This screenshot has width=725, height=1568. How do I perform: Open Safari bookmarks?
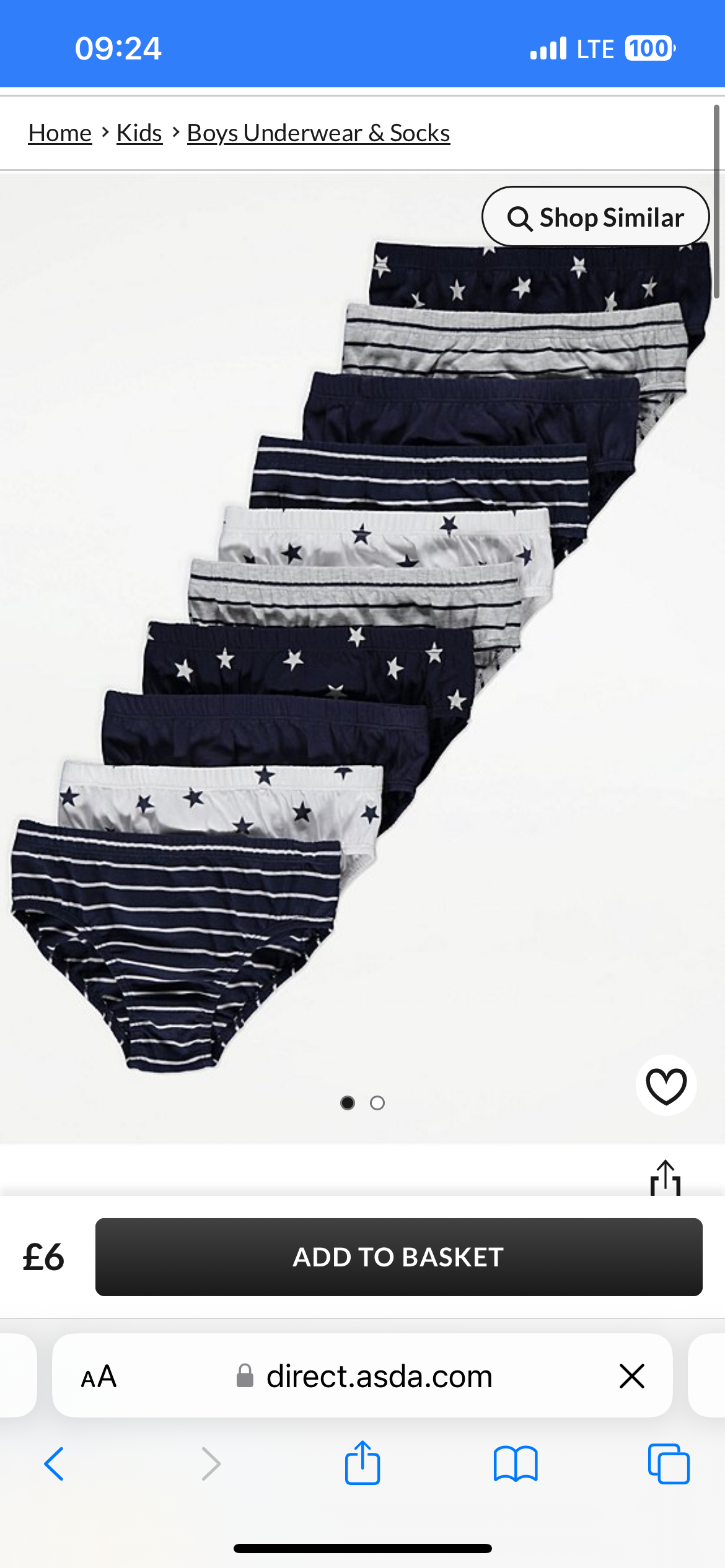(x=516, y=1464)
